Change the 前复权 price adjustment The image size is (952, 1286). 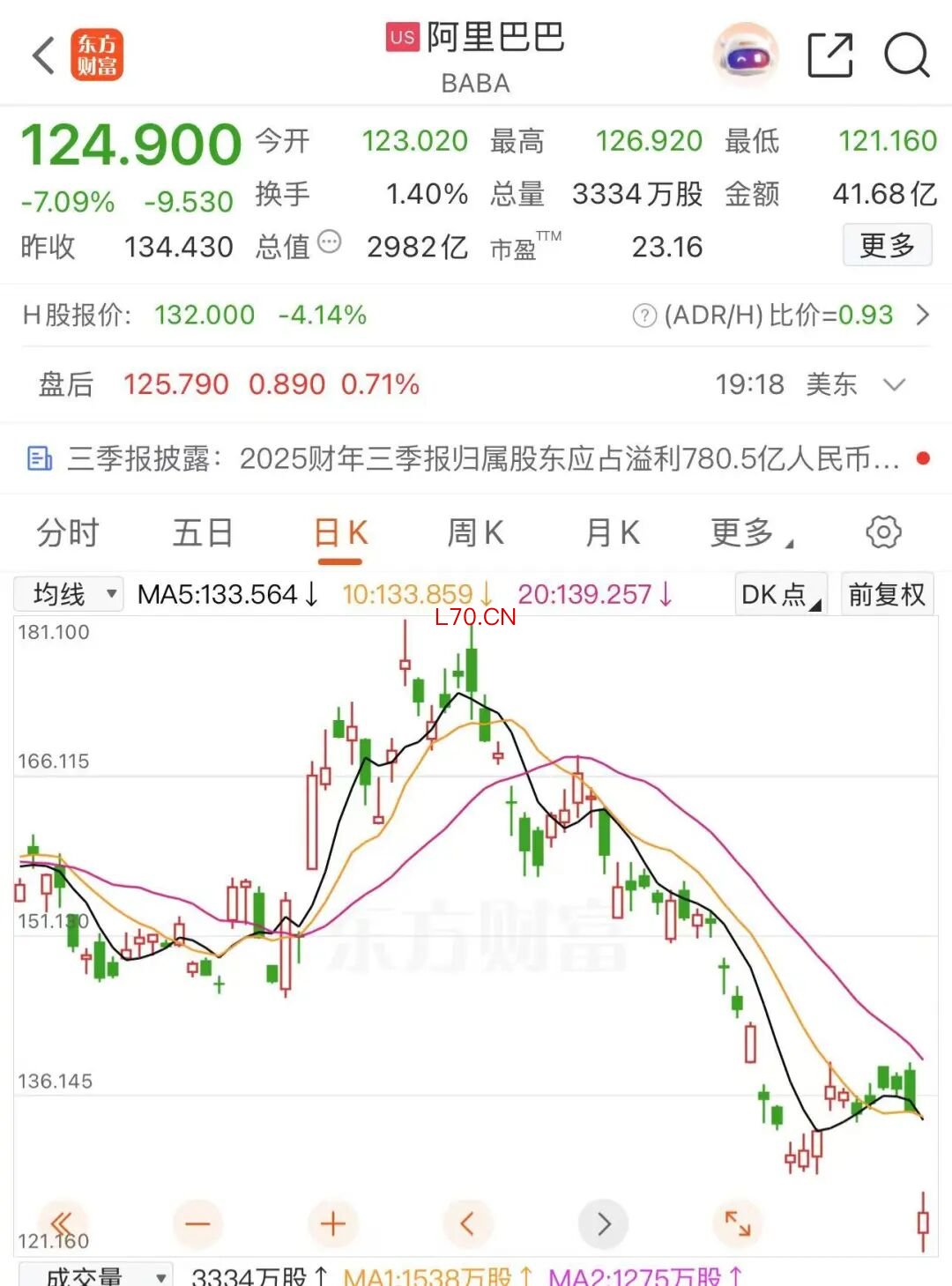tap(887, 594)
